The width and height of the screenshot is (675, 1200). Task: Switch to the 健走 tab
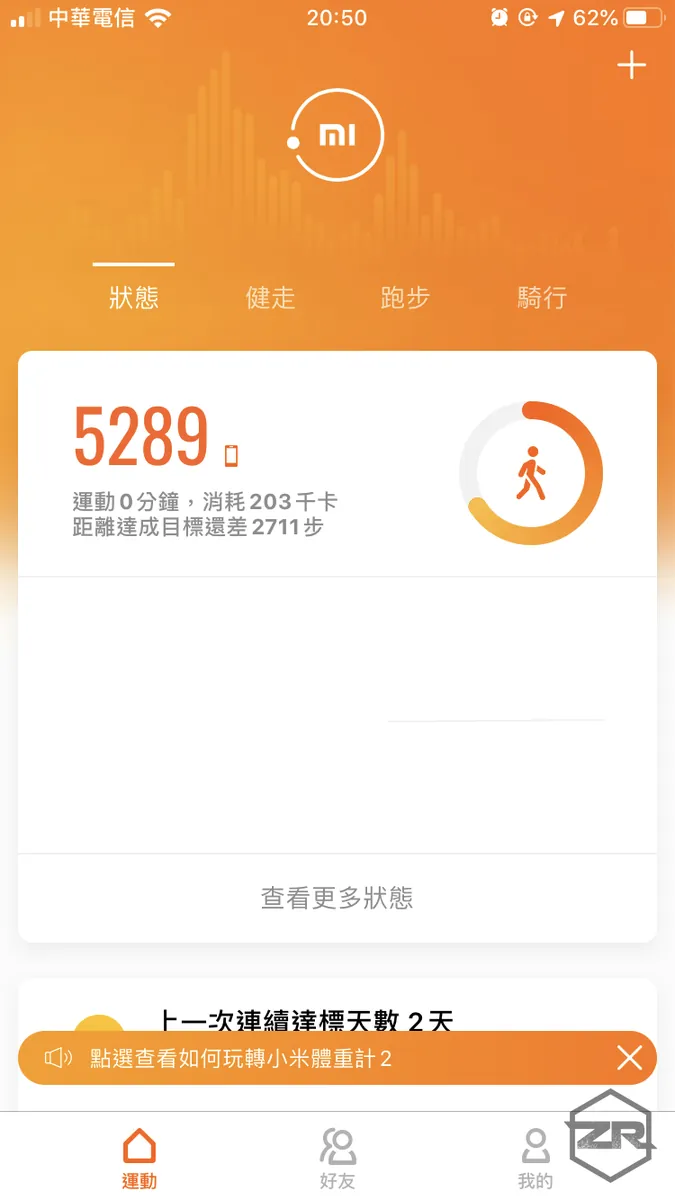pos(270,297)
